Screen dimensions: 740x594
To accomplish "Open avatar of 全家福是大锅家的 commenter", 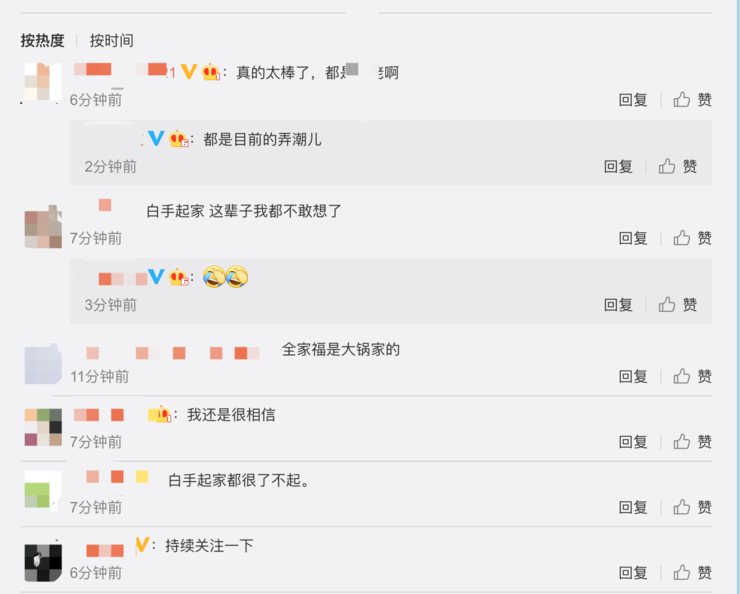I will 43,362.
